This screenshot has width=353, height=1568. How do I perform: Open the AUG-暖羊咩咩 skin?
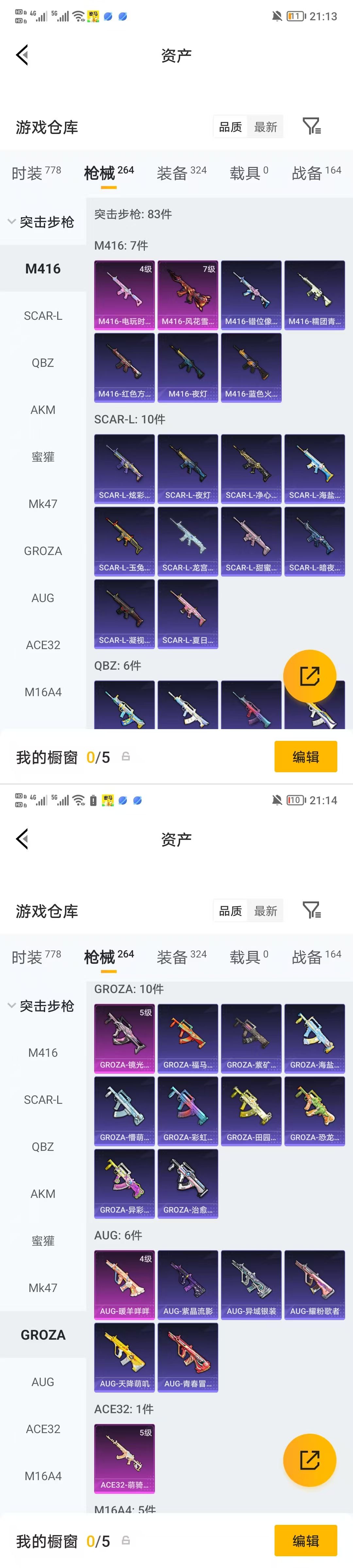point(124,1284)
